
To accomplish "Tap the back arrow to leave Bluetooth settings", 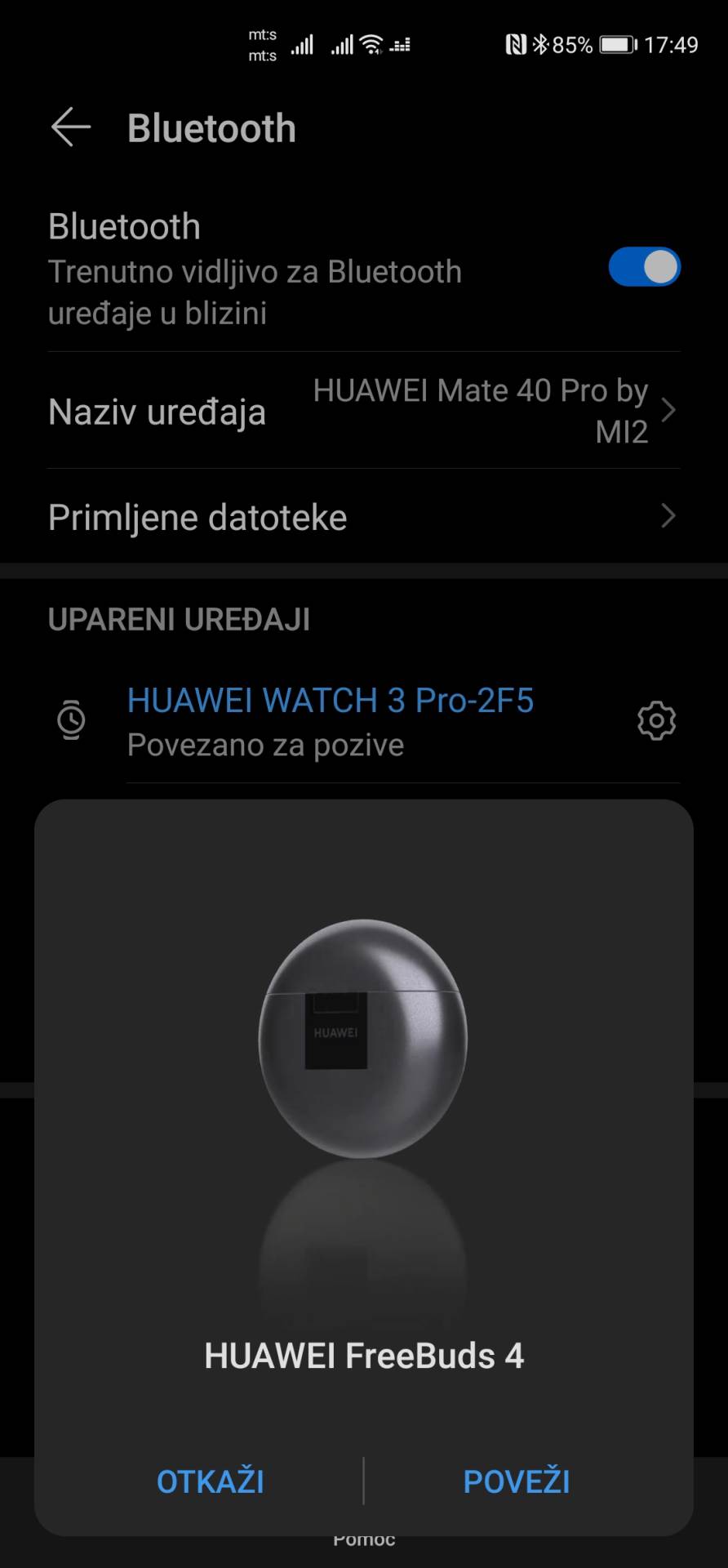I will [x=70, y=127].
